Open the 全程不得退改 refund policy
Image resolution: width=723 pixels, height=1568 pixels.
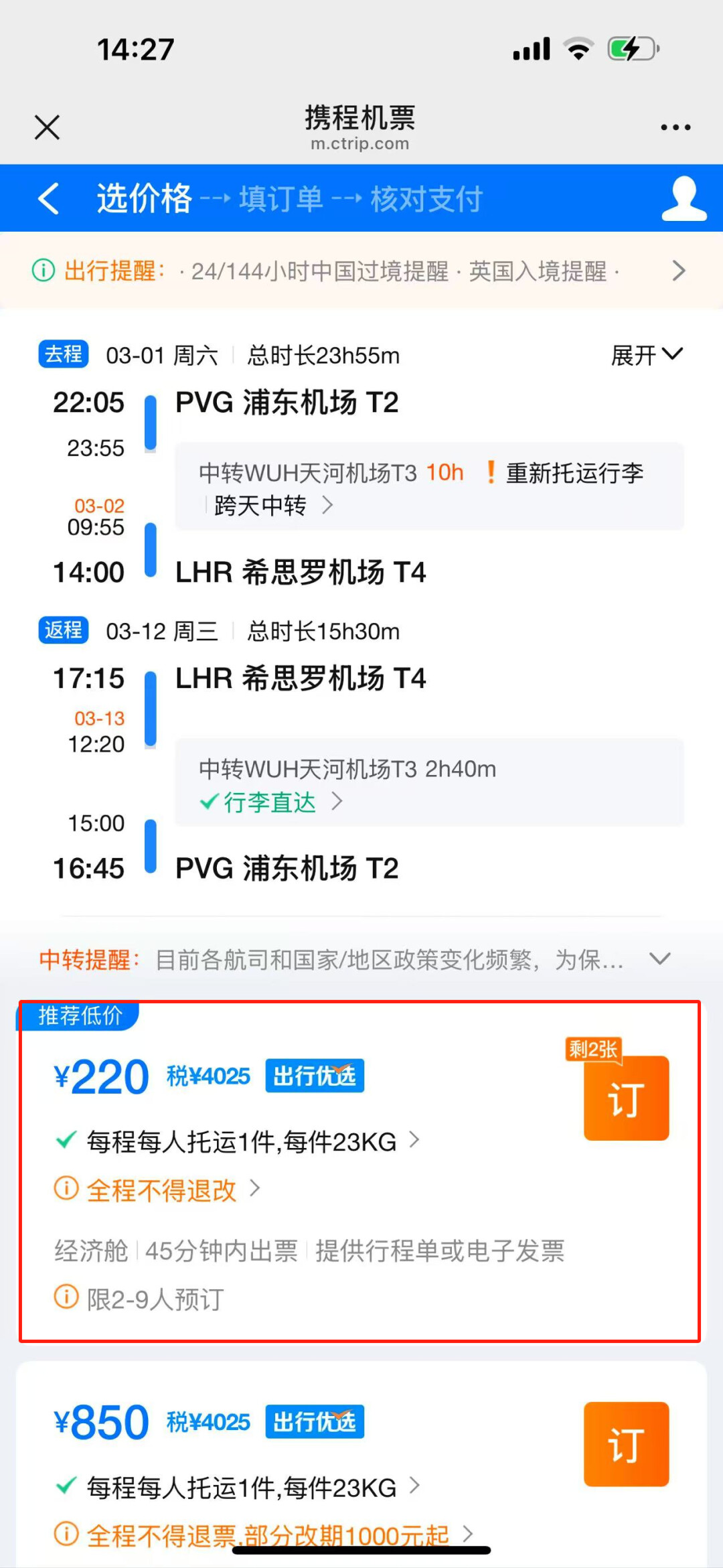tap(158, 1190)
